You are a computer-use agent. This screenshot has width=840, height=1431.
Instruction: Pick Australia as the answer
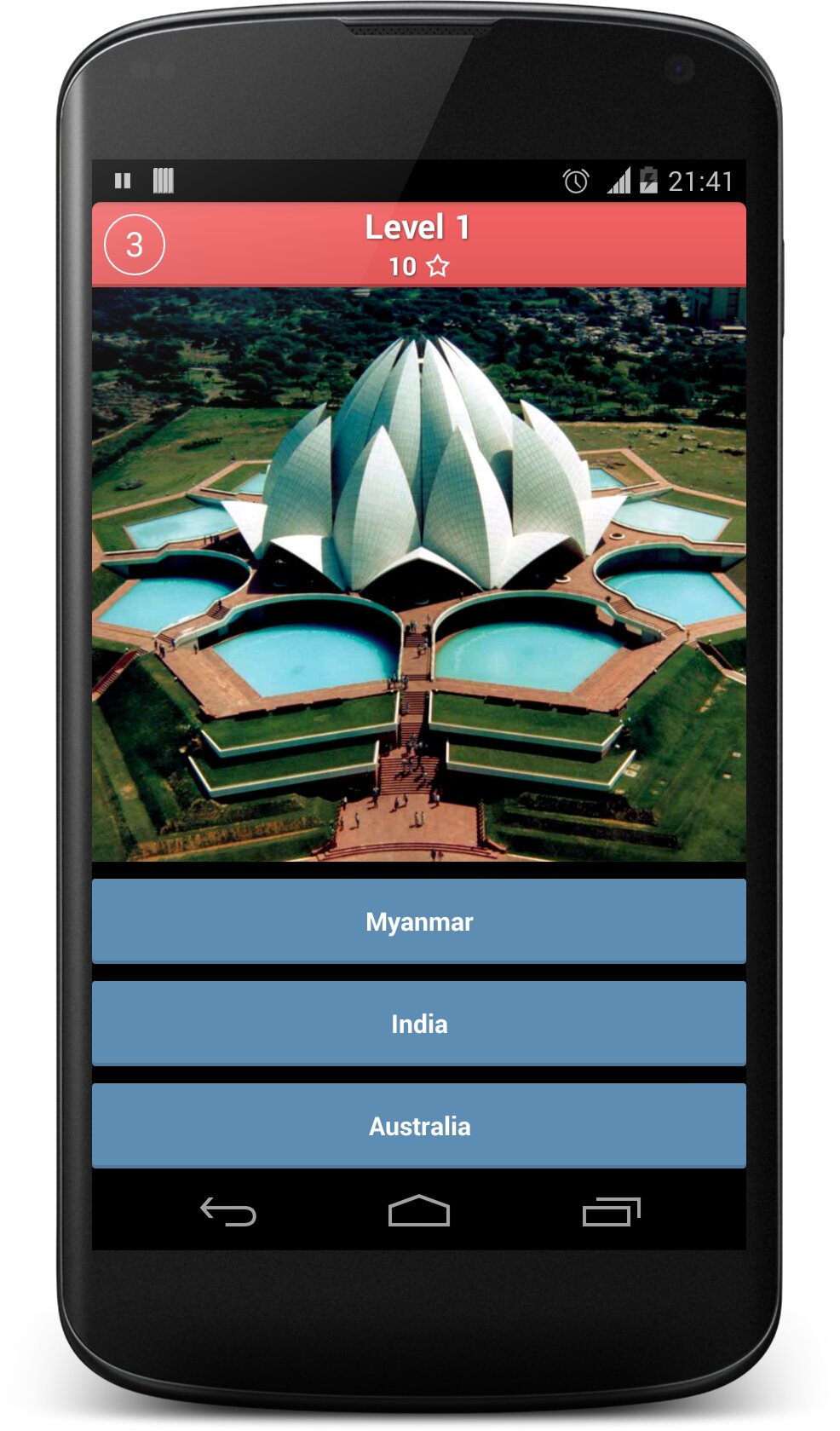[418, 1126]
